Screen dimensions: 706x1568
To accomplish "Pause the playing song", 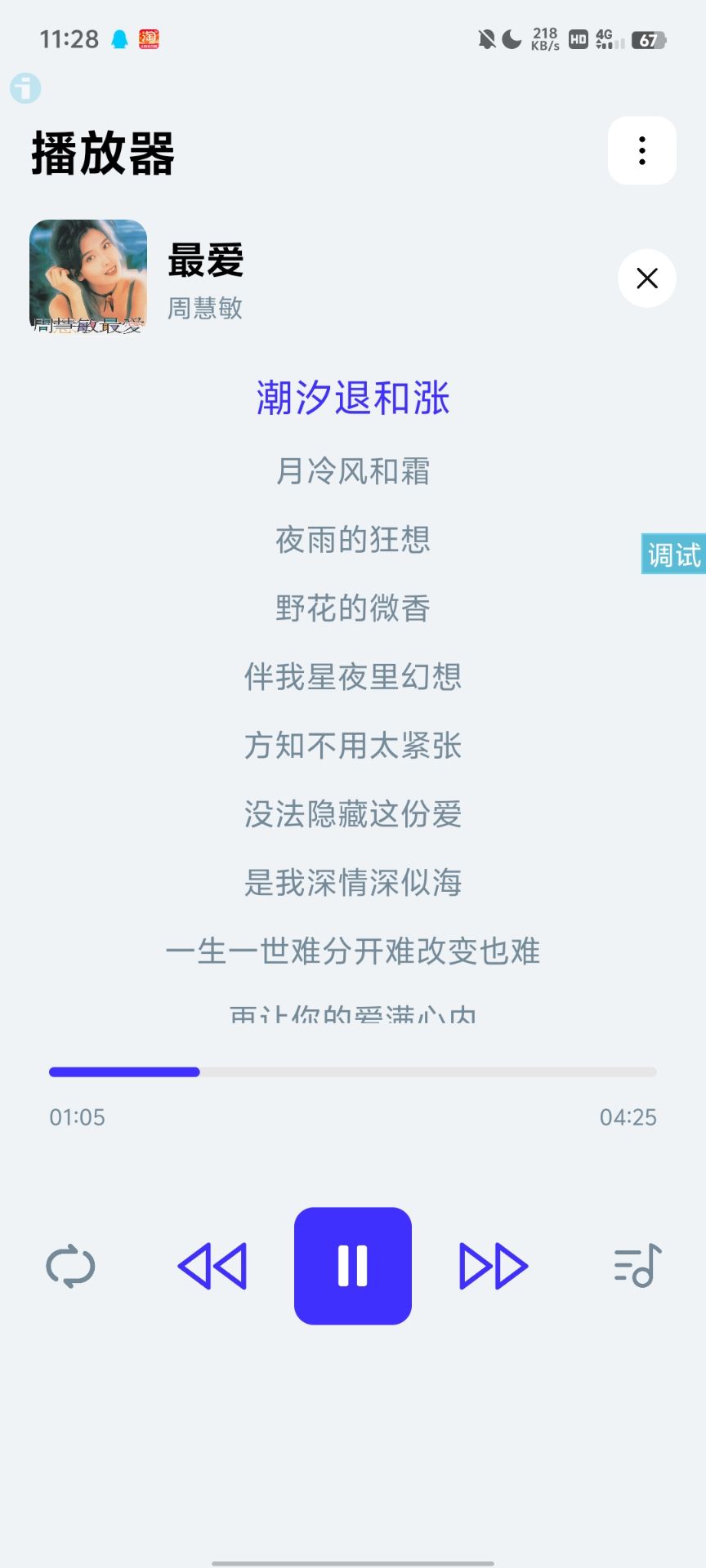I will coord(353,1266).
